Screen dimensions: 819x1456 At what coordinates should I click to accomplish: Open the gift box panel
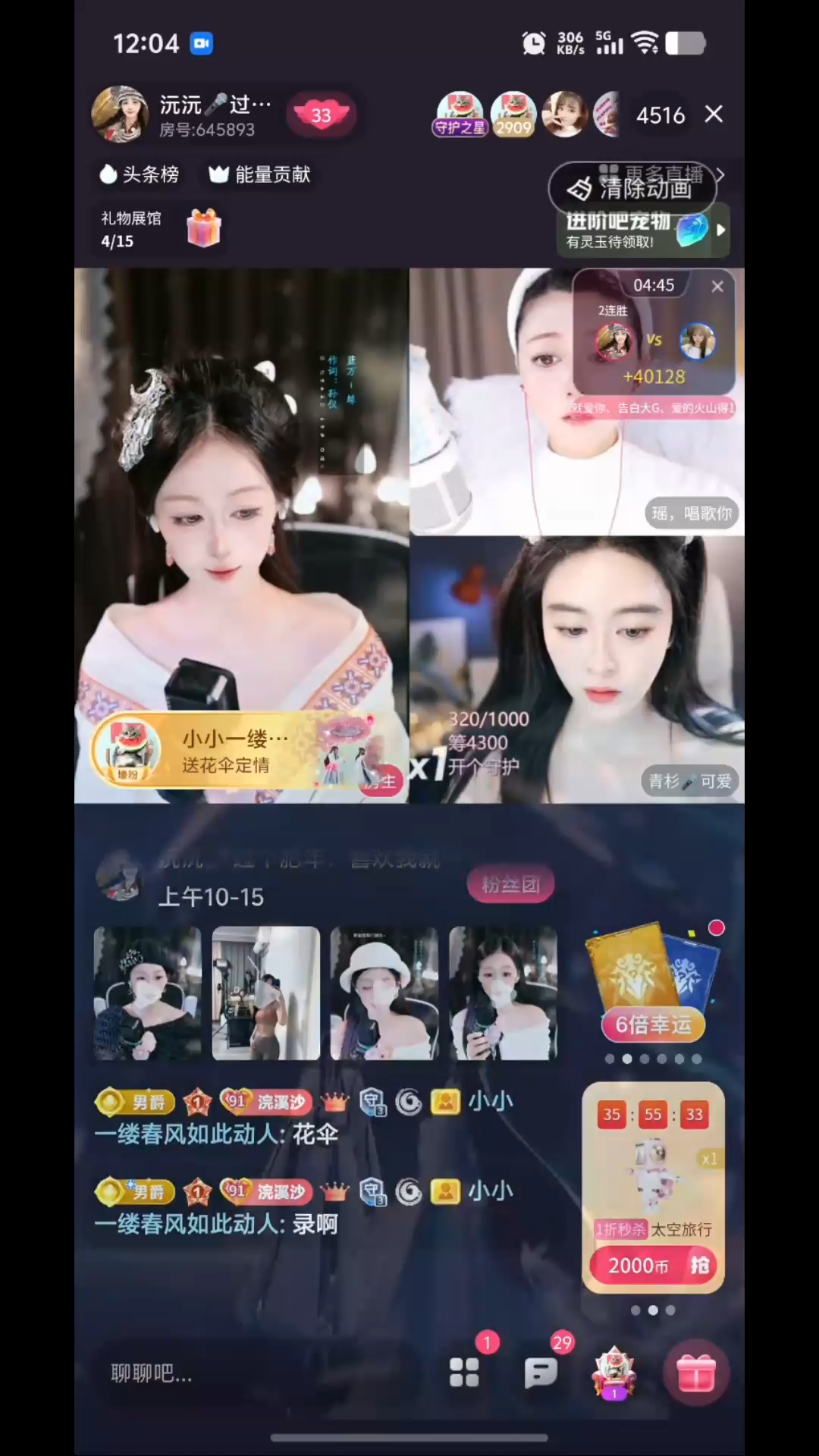point(695,1373)
